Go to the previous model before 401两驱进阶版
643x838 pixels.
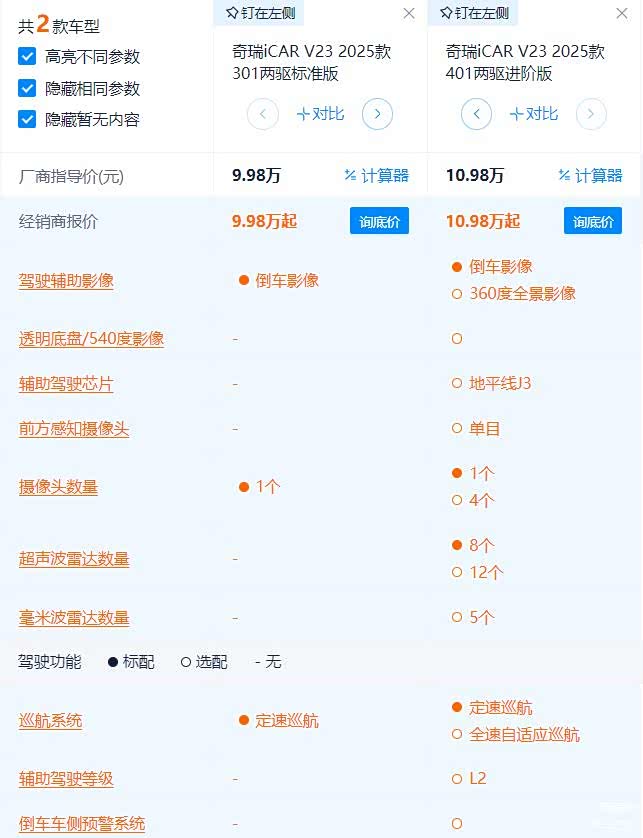pyautogui.click(x=476, y=114)
